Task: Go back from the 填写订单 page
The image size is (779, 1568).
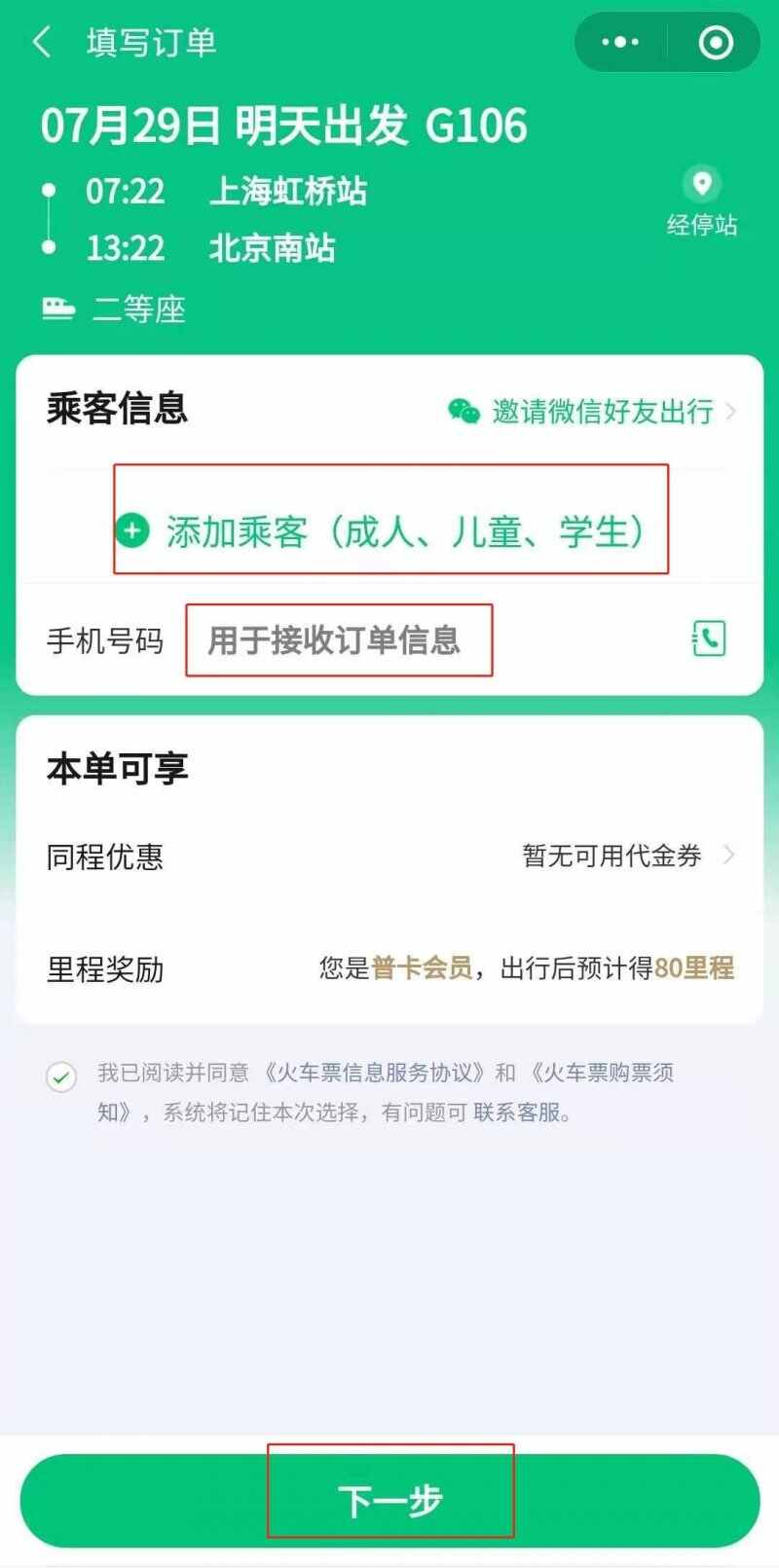Action: tap(42, 42)
